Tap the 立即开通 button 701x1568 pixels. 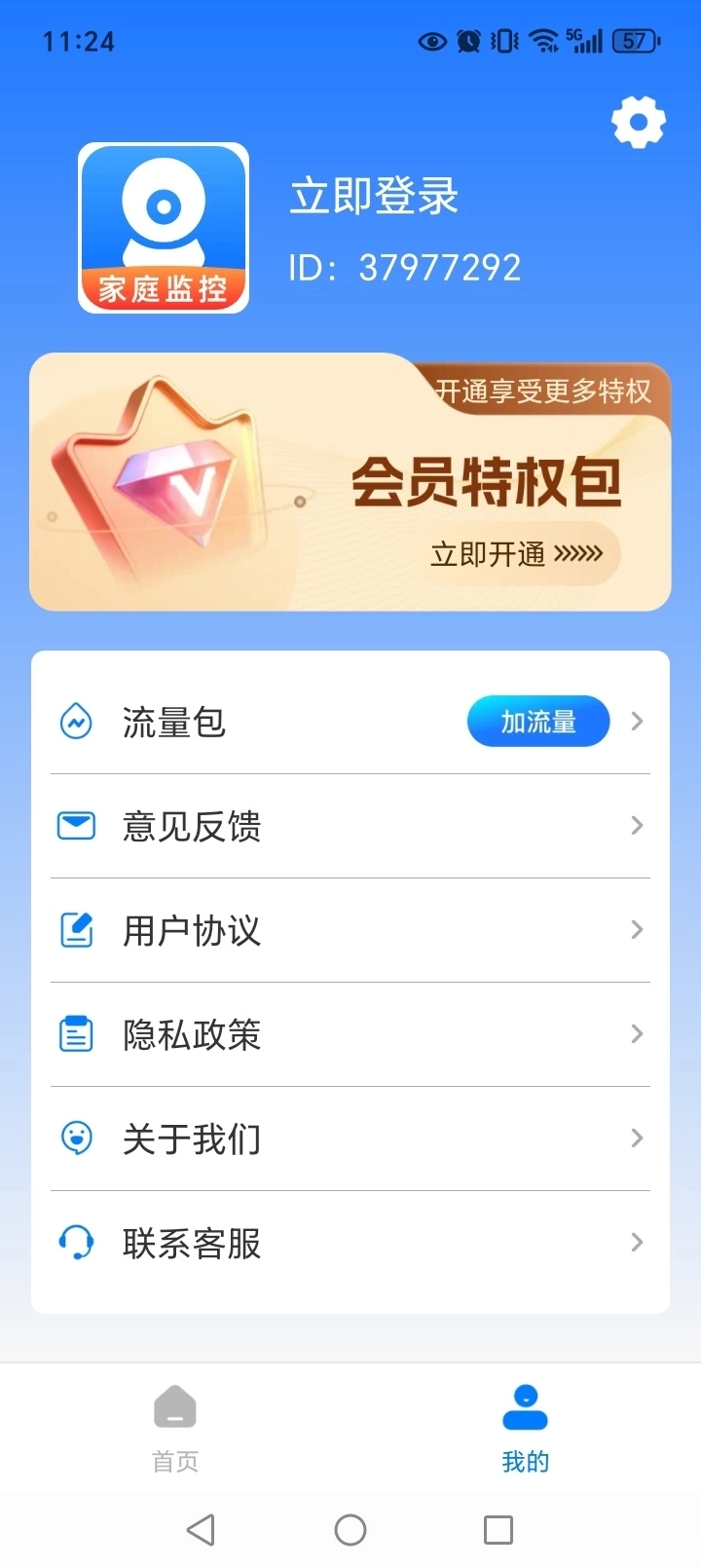tap(518, 555)
